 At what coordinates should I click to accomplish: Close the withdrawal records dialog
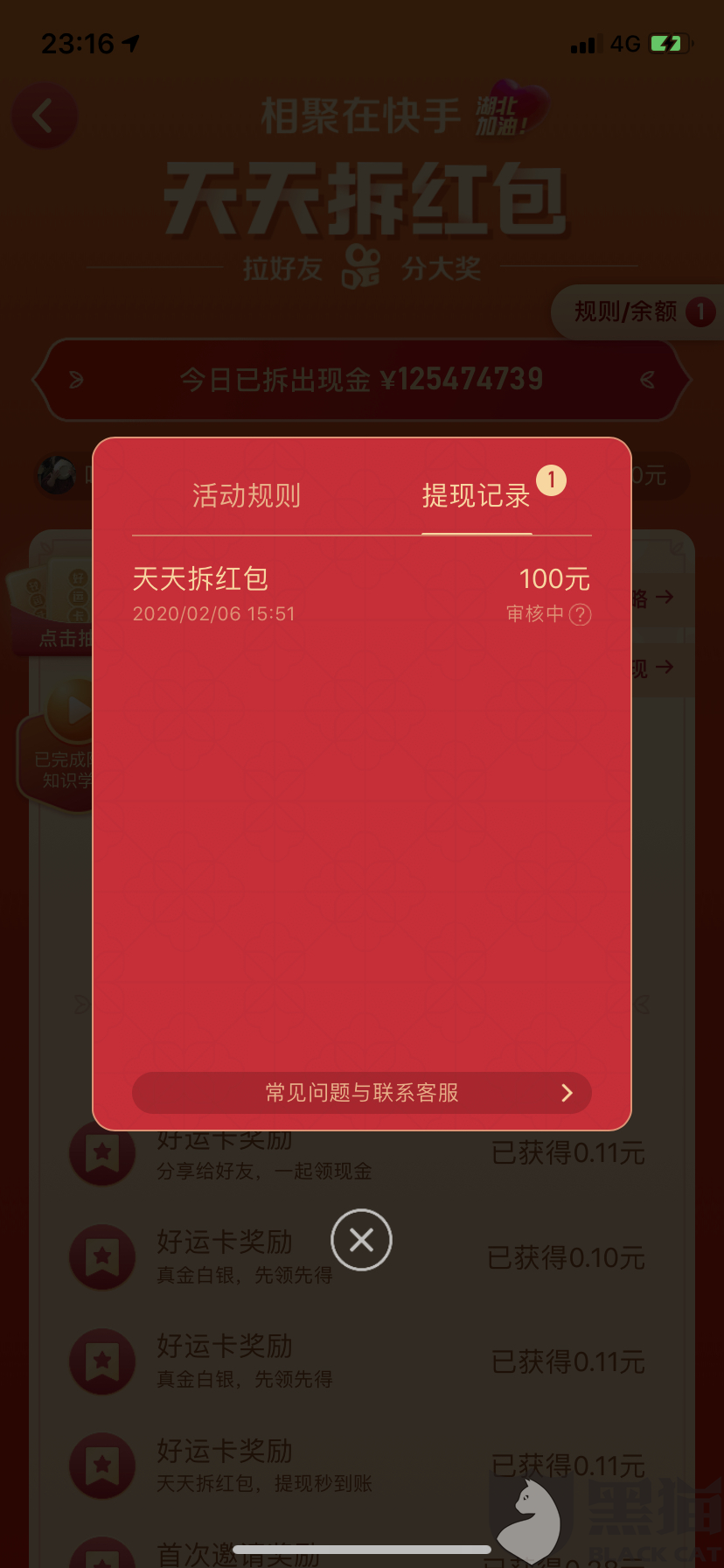coord(361,1240)
